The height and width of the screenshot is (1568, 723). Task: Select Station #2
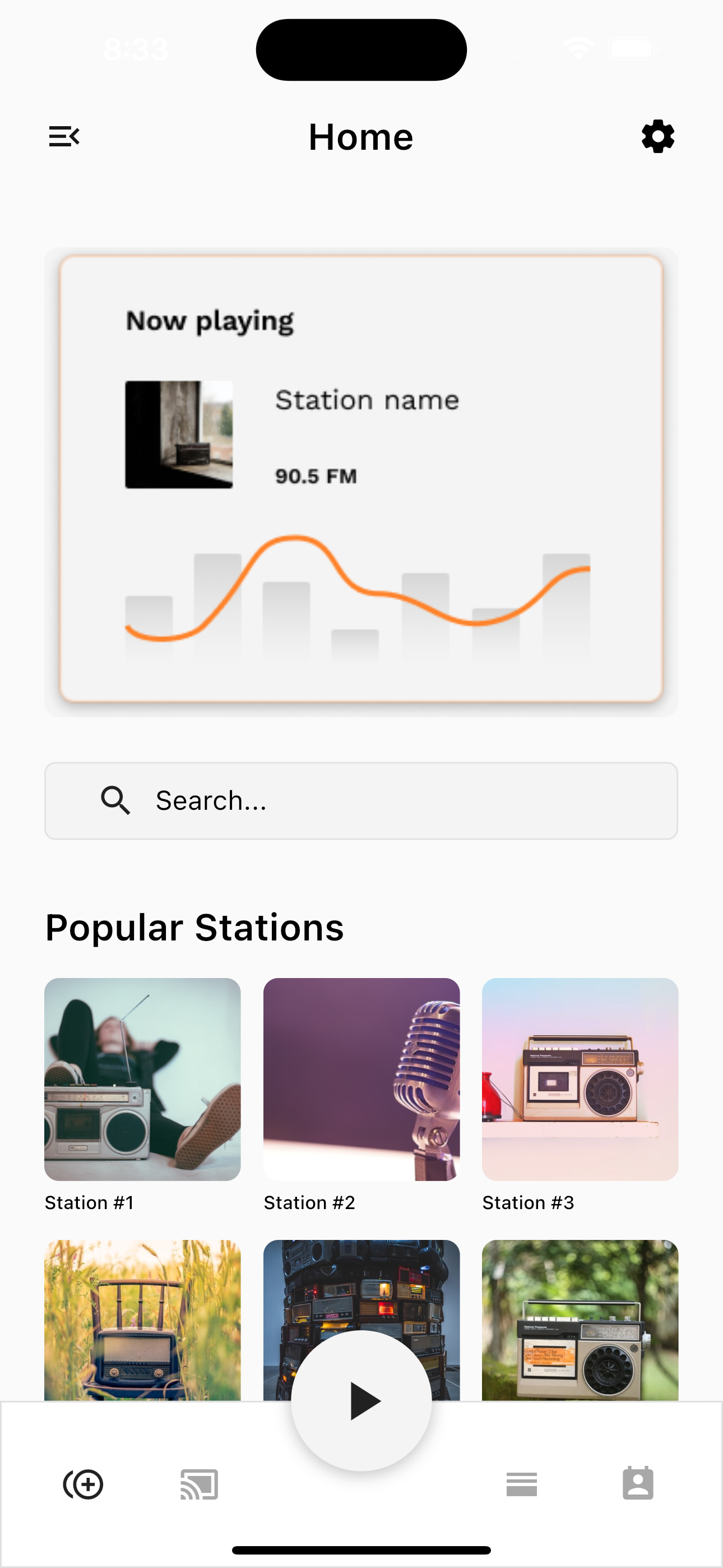(361, 1078)
